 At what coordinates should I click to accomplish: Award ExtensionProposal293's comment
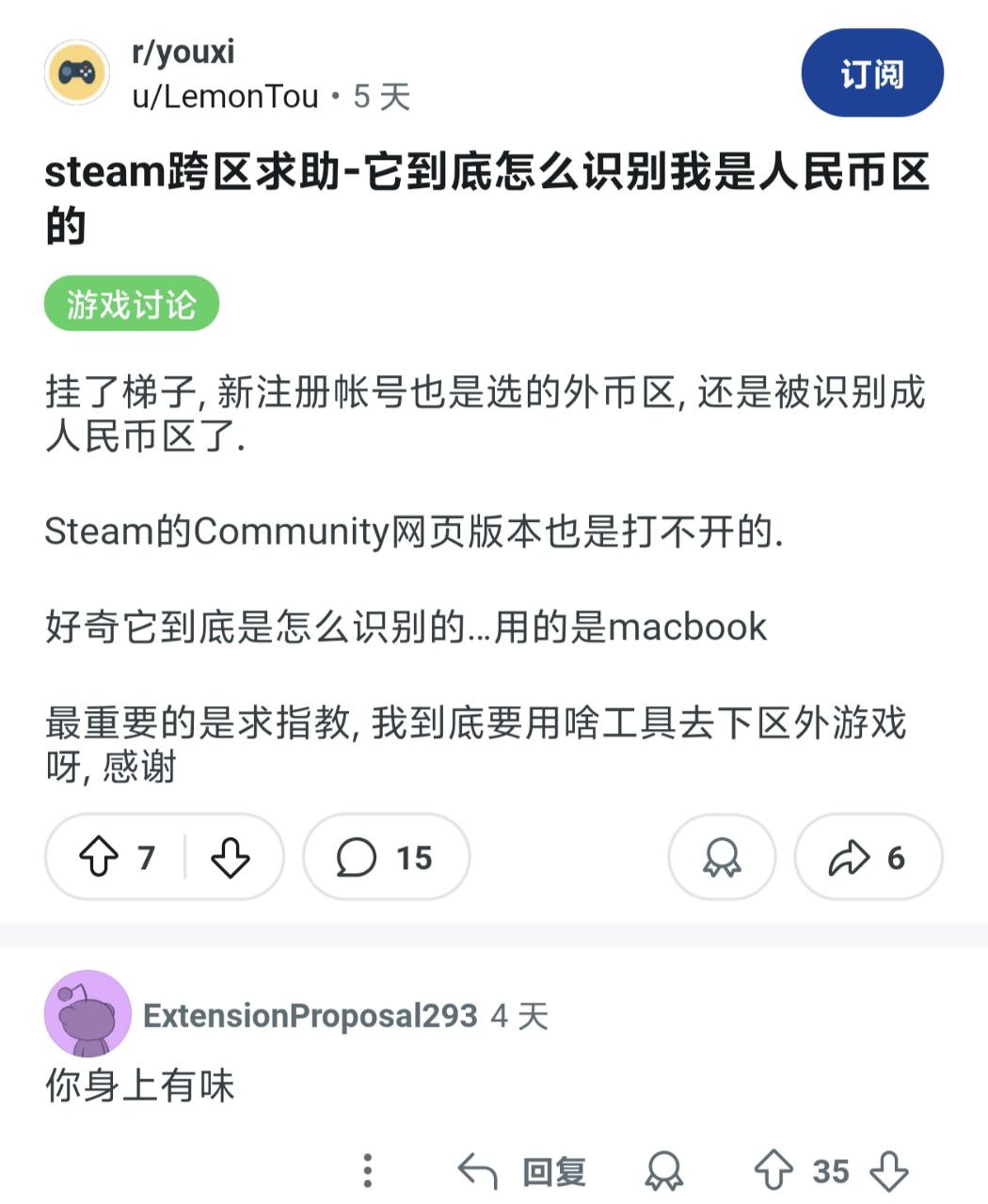663,1171
